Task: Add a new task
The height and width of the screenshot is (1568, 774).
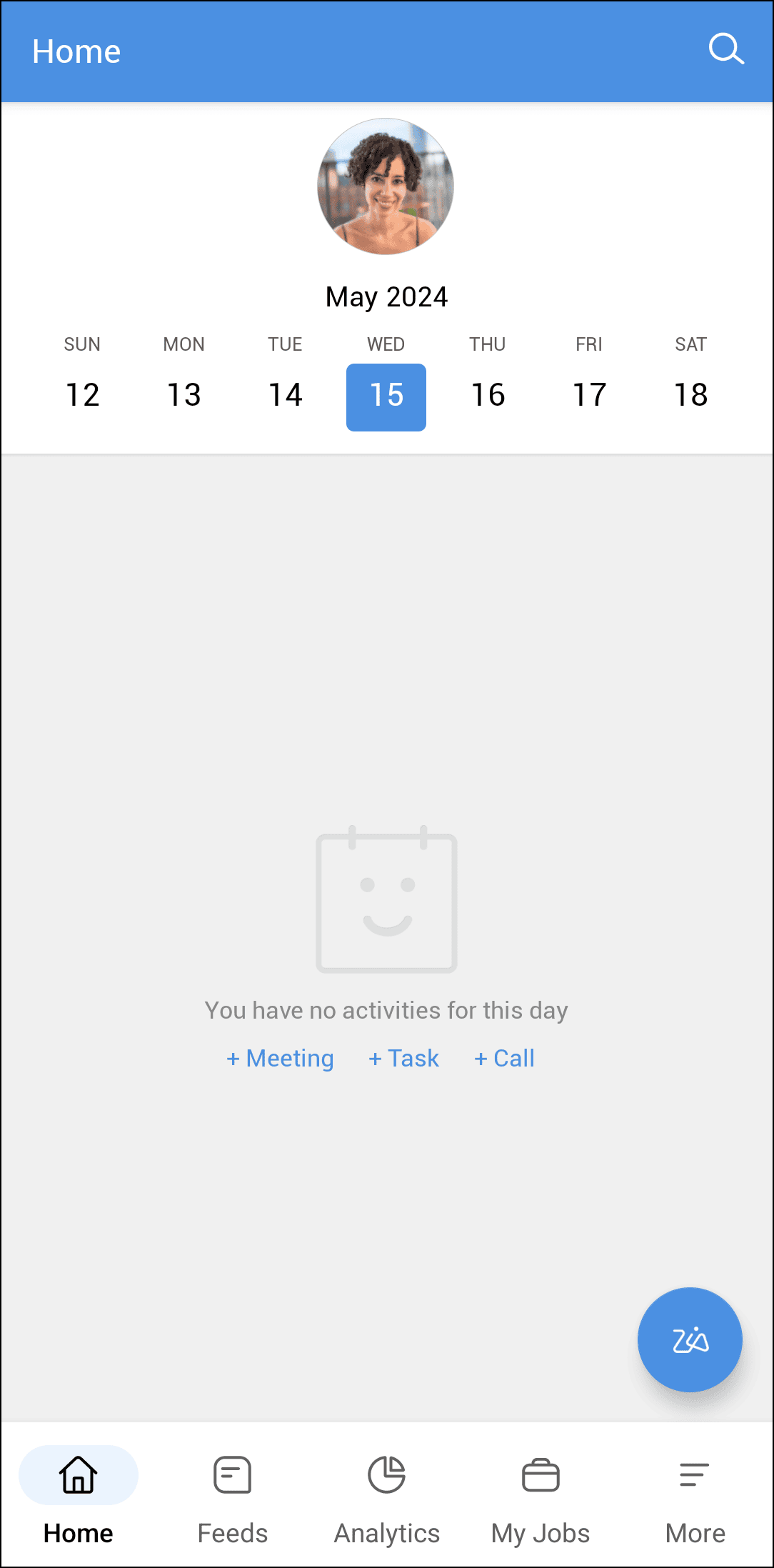Action: pos(403,1058)
